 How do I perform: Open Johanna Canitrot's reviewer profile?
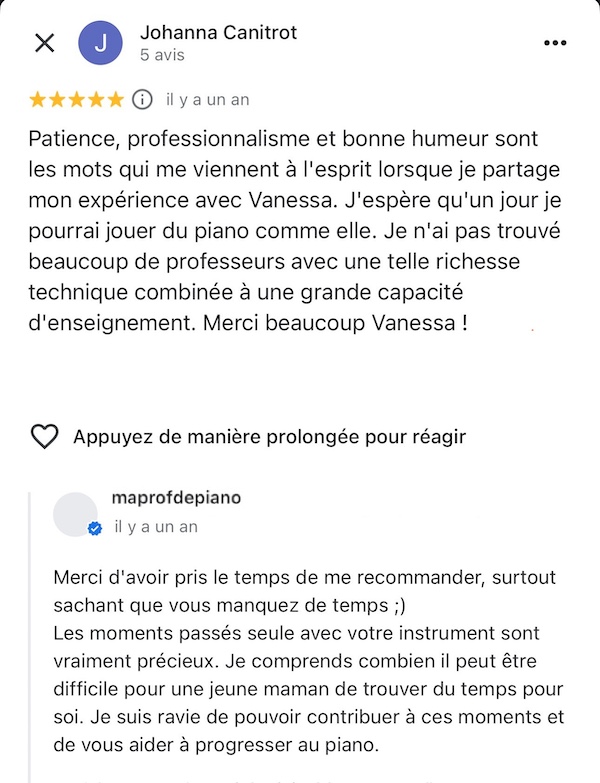(217, 34)
